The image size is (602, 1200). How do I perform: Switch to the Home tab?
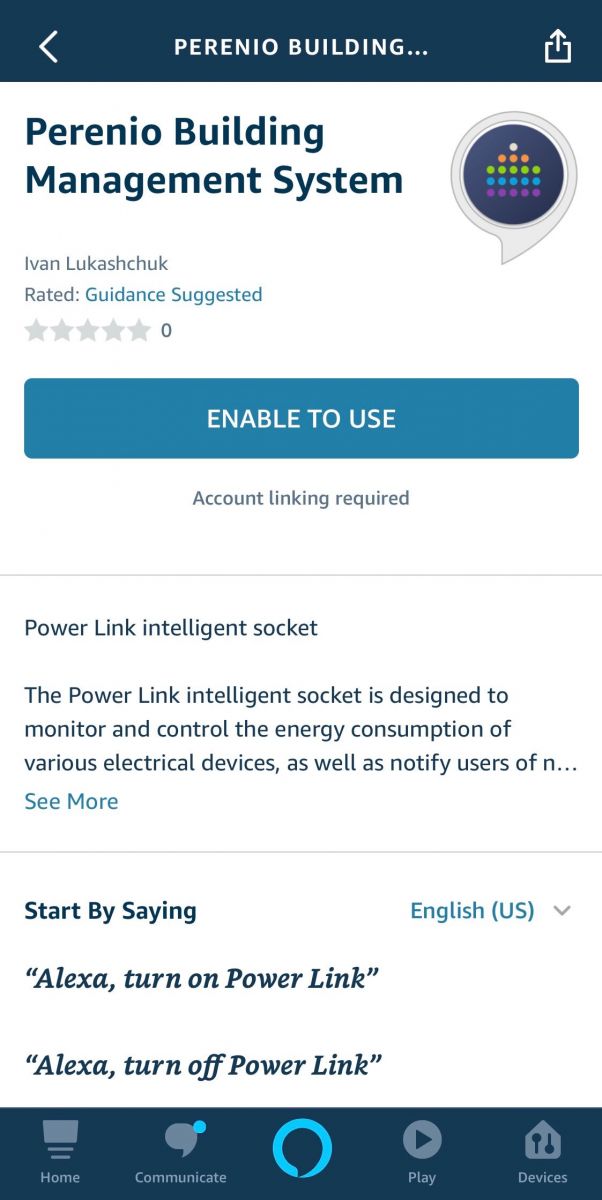click(60, 1153)
